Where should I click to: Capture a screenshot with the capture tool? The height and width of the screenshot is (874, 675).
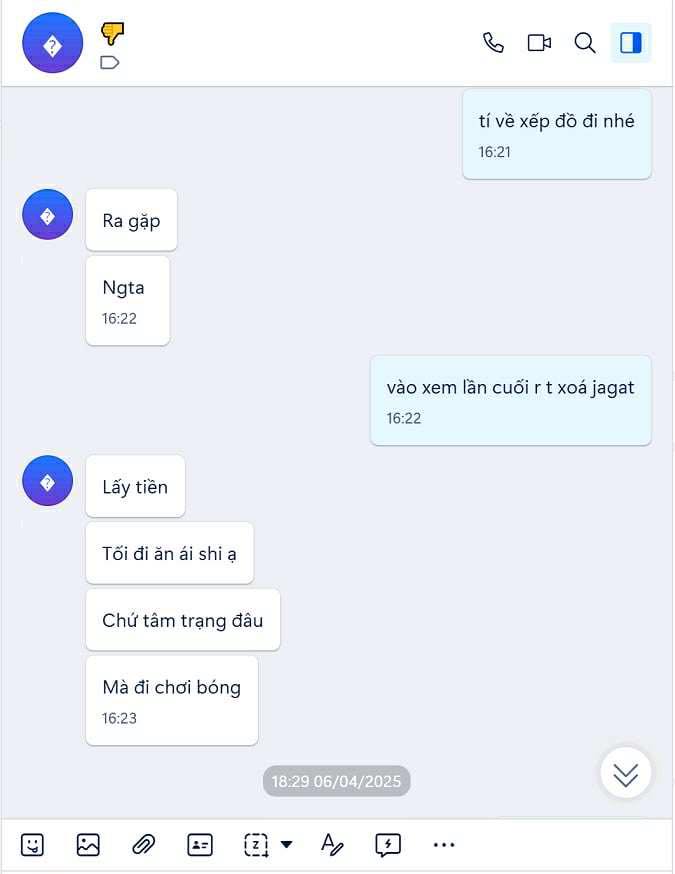[x=257, y=845]
